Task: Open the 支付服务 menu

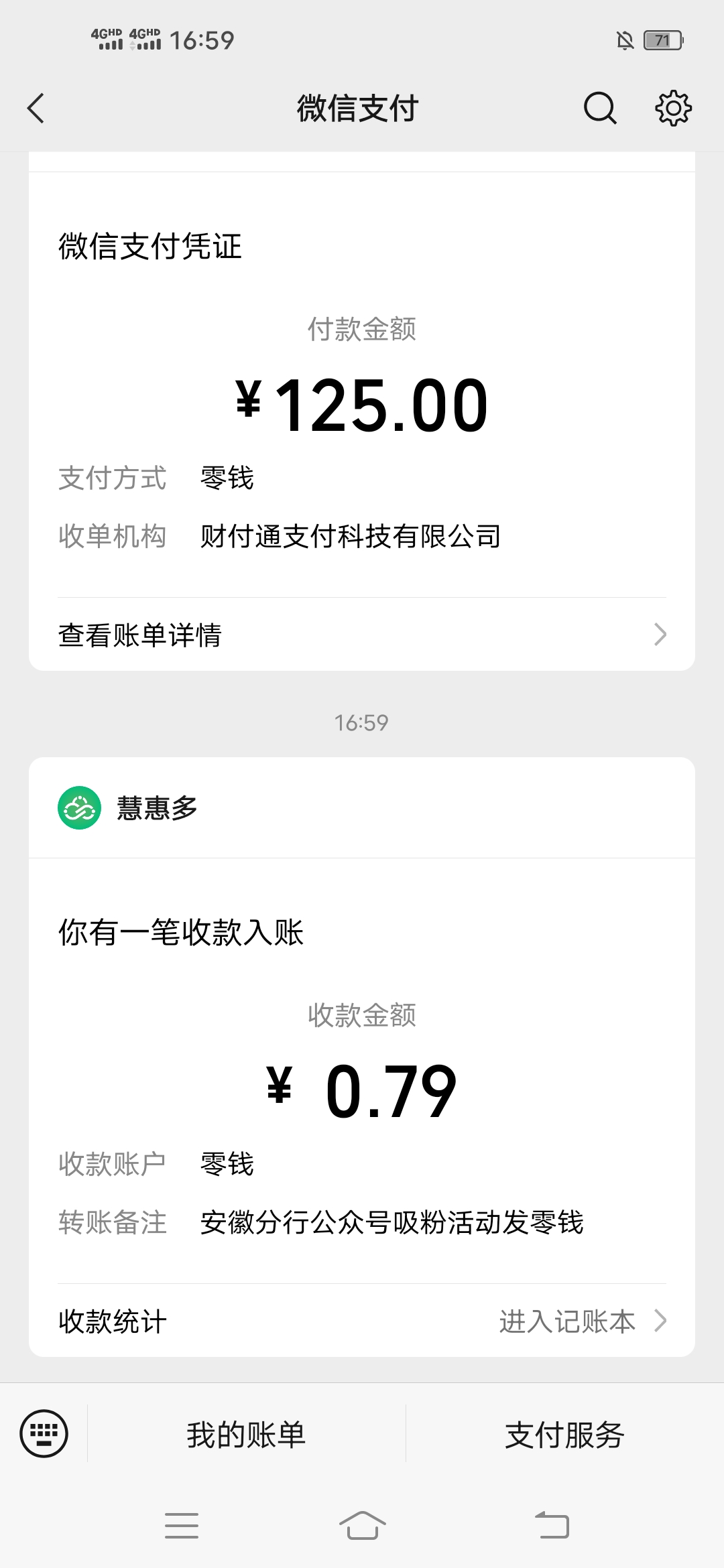Action: pos(564,1435)
